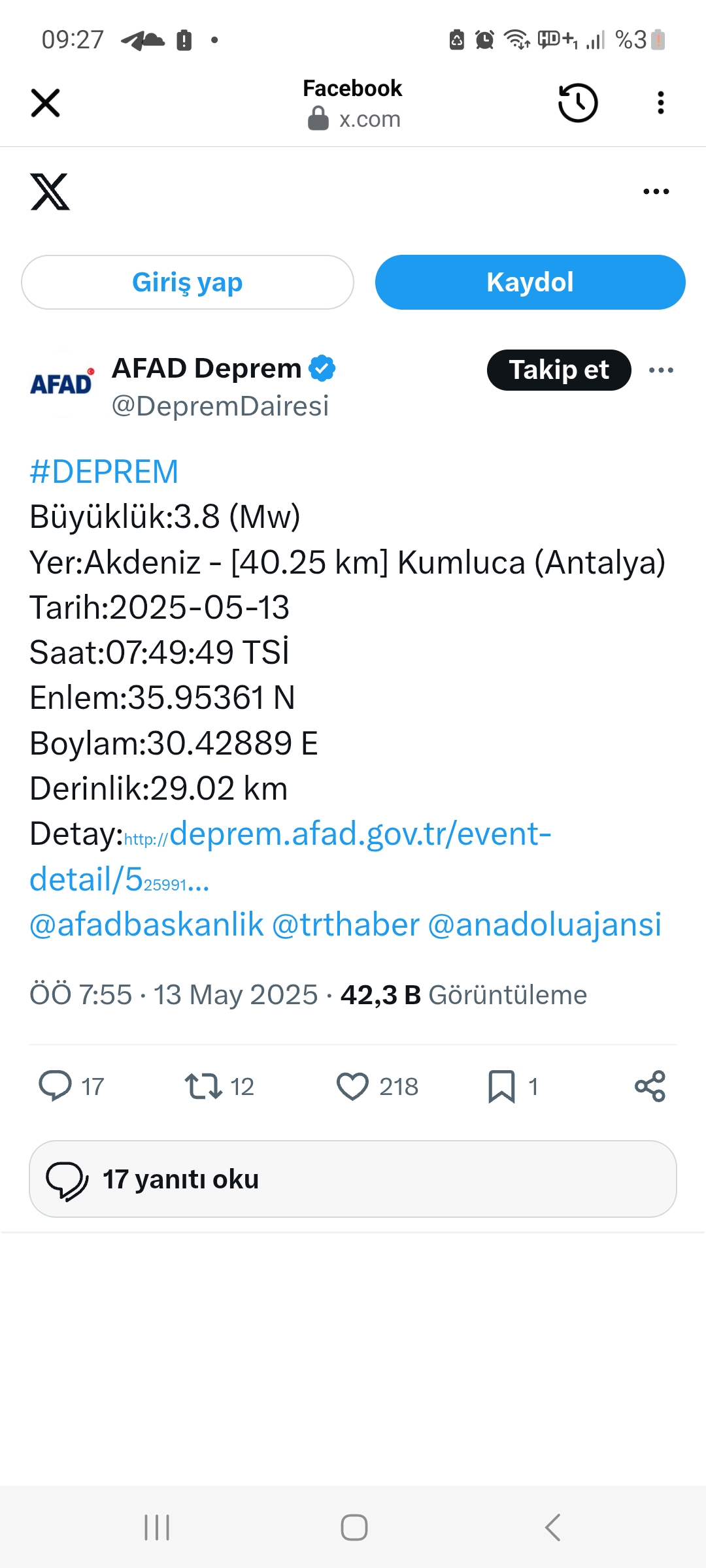This screenshot has width=706, height=1568.
Task: Tap the X logo to go home
Action: click(x=50, y=191)
